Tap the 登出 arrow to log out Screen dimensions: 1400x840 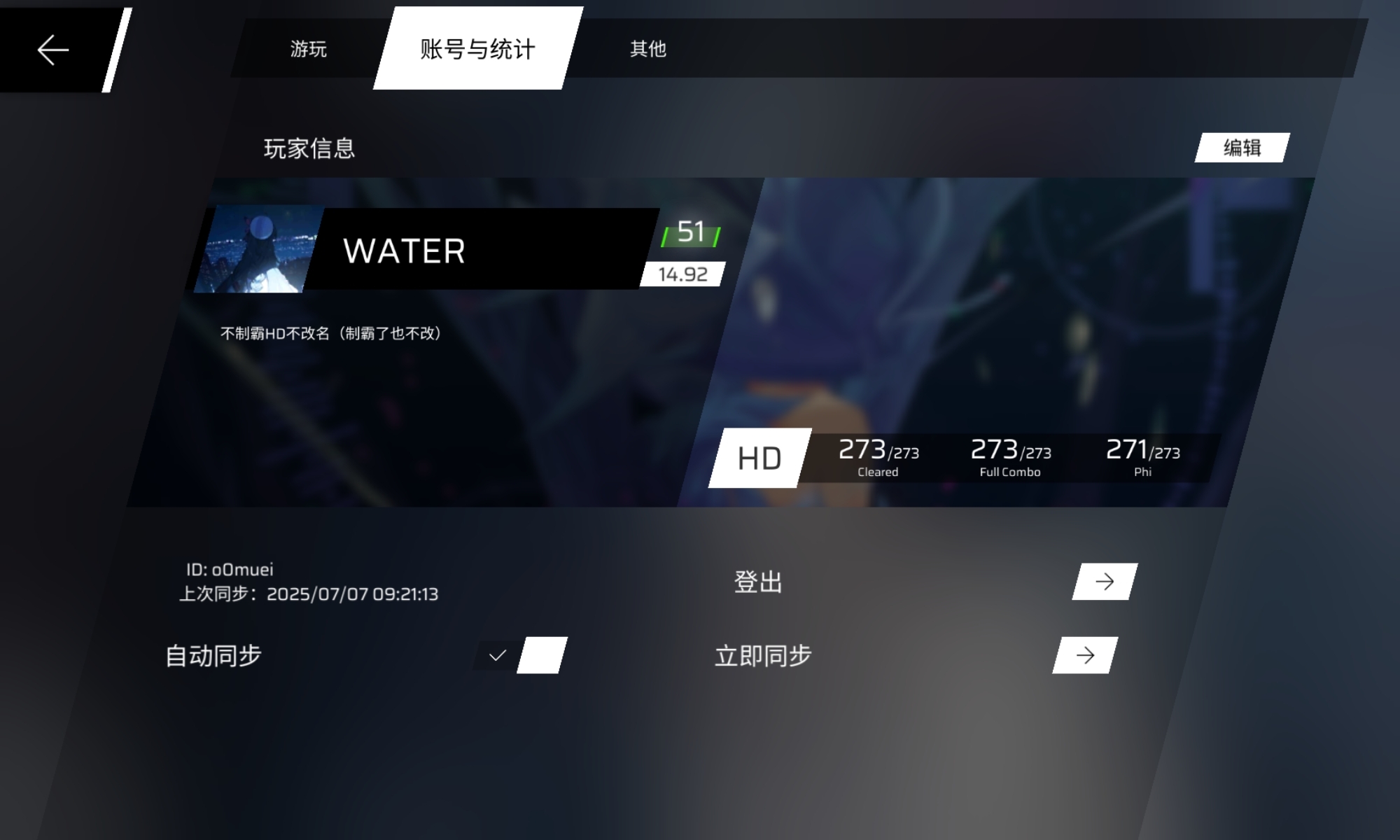(1105, 582)
